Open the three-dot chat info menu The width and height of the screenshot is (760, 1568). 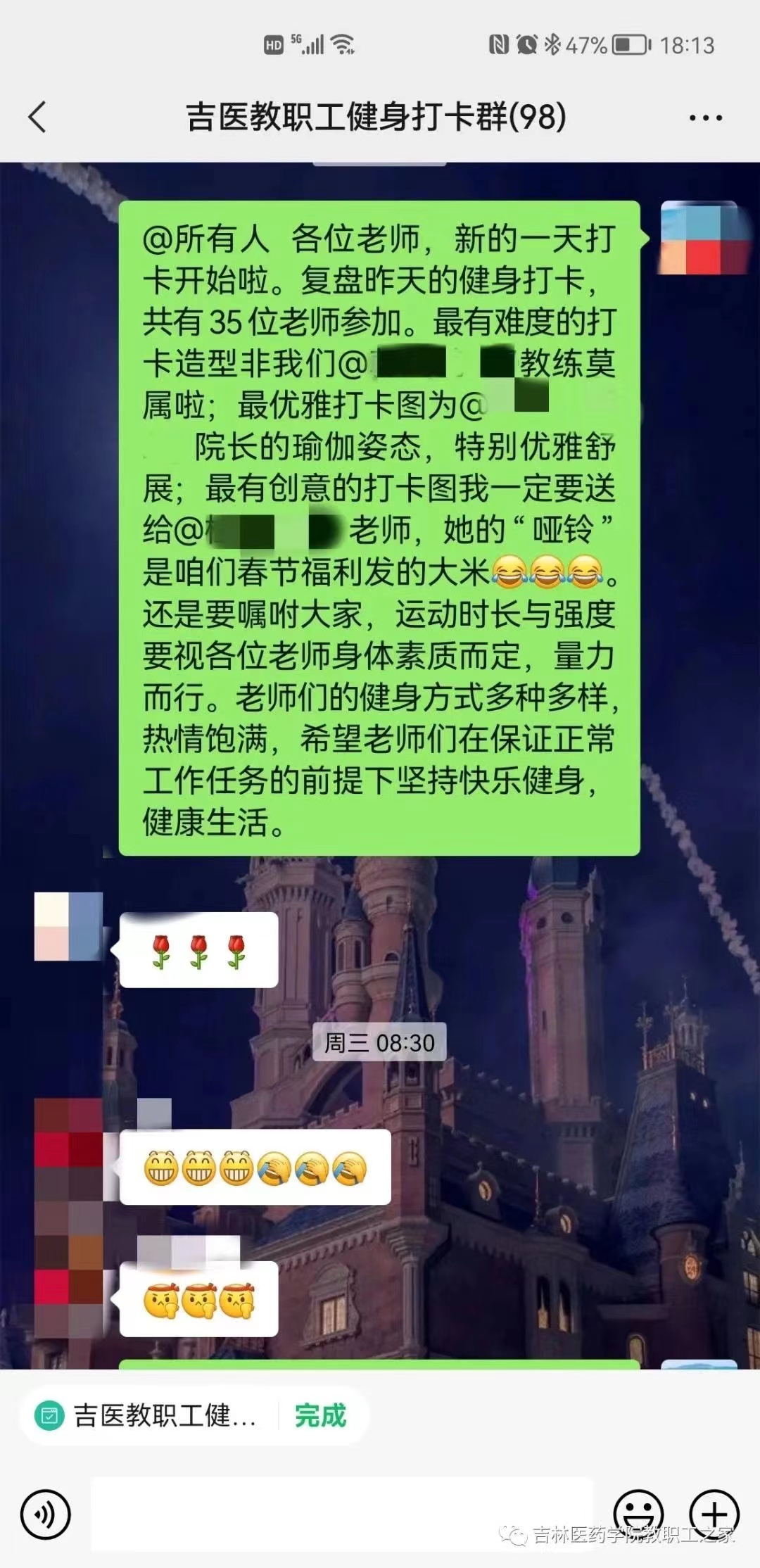[705, 118]
